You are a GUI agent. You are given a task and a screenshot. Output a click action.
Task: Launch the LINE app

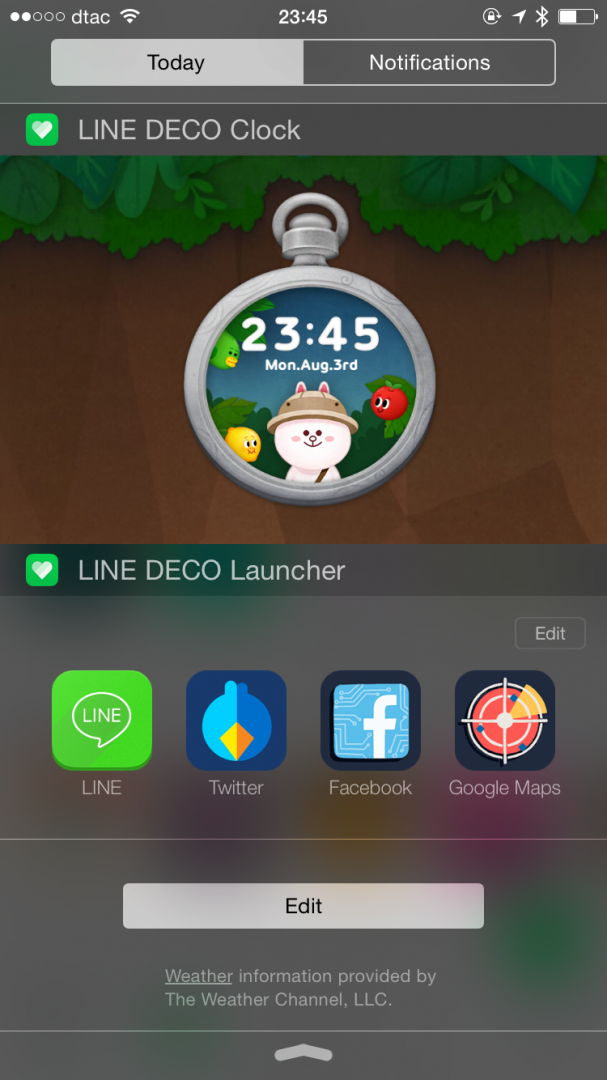point(102,720)
